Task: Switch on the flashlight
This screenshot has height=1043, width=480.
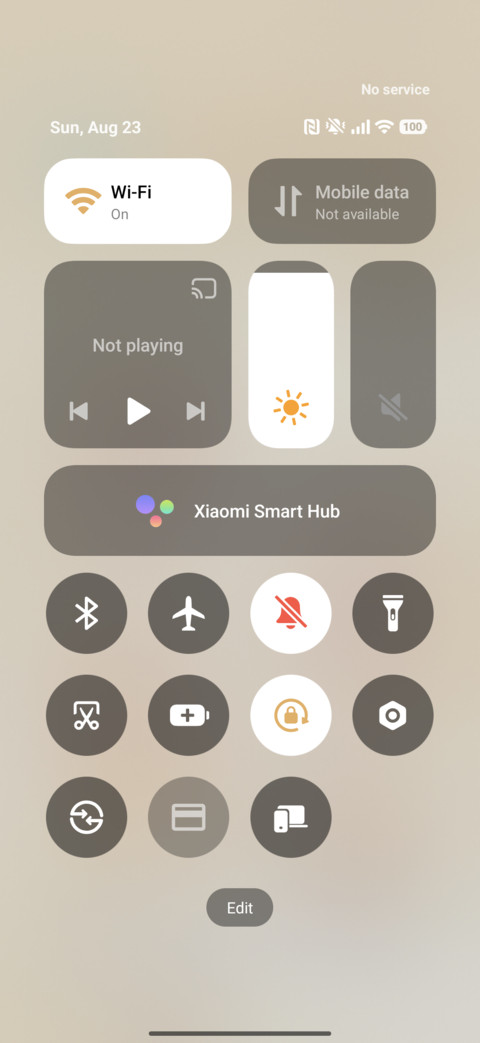Action: (x=393, y=613)
